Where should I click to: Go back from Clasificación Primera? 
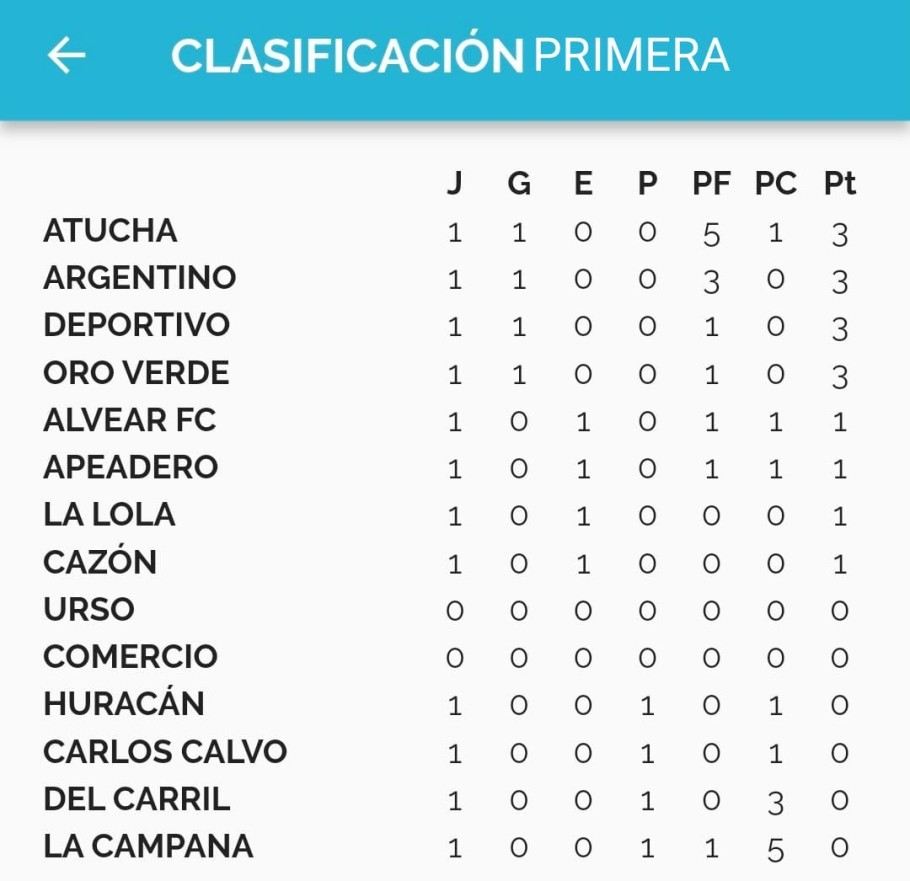point(67,56)
